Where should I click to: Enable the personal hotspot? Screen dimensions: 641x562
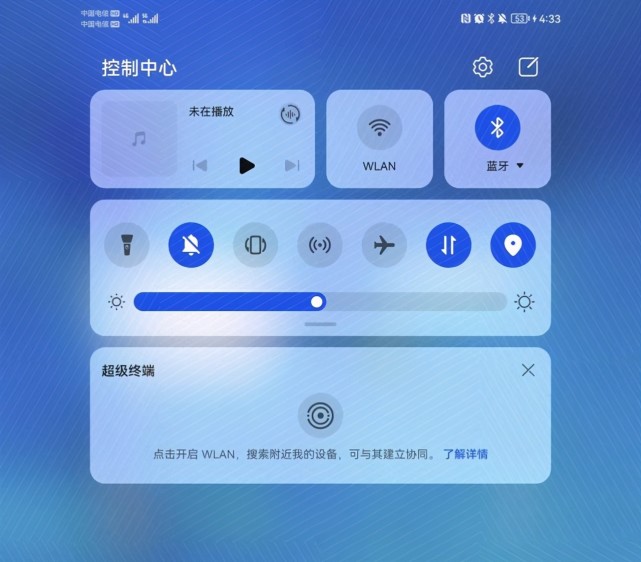(x=320, y=245)
